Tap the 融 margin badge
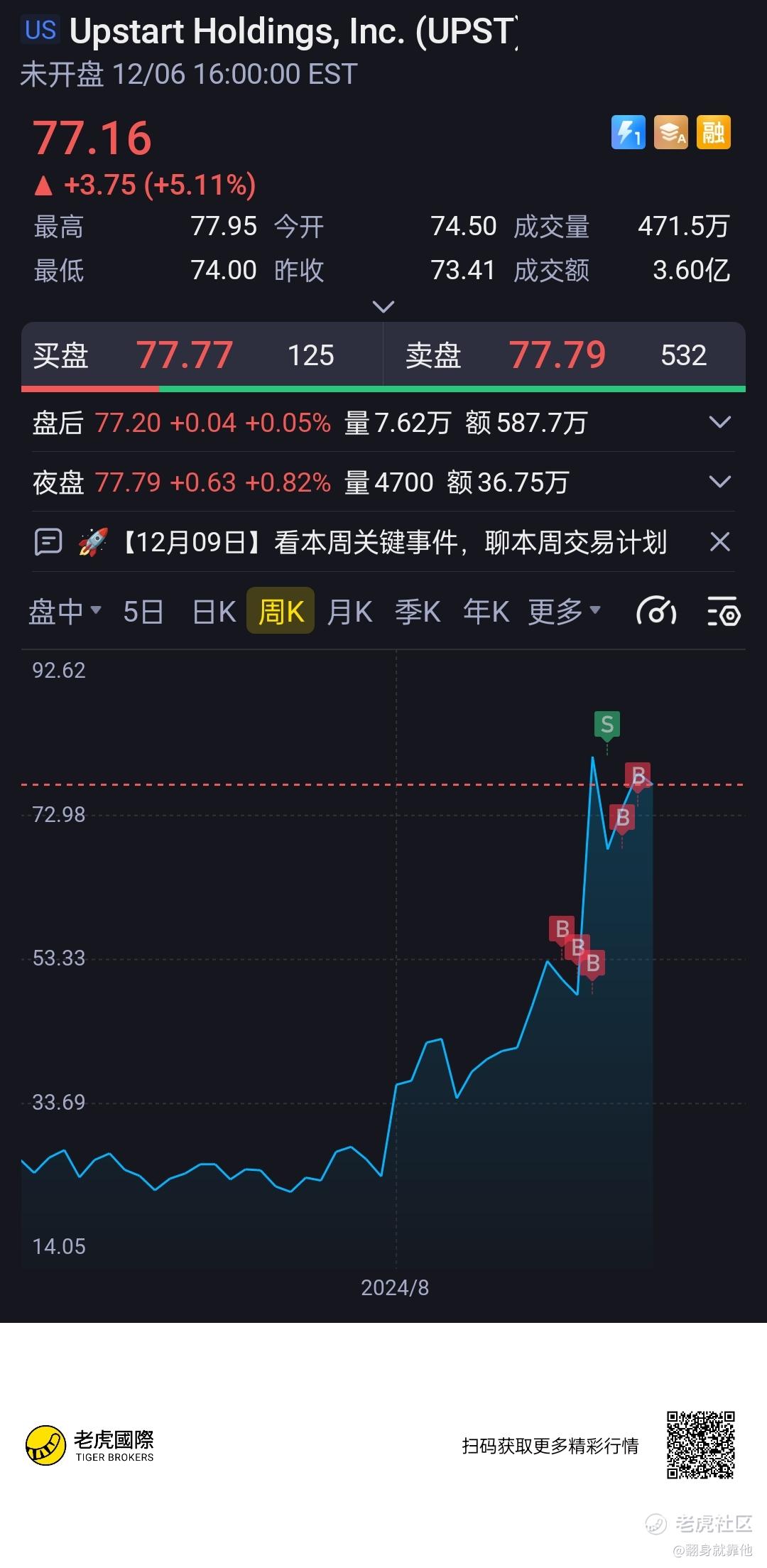This screenshot has height=1568, width=767. (x=714, y=132)
